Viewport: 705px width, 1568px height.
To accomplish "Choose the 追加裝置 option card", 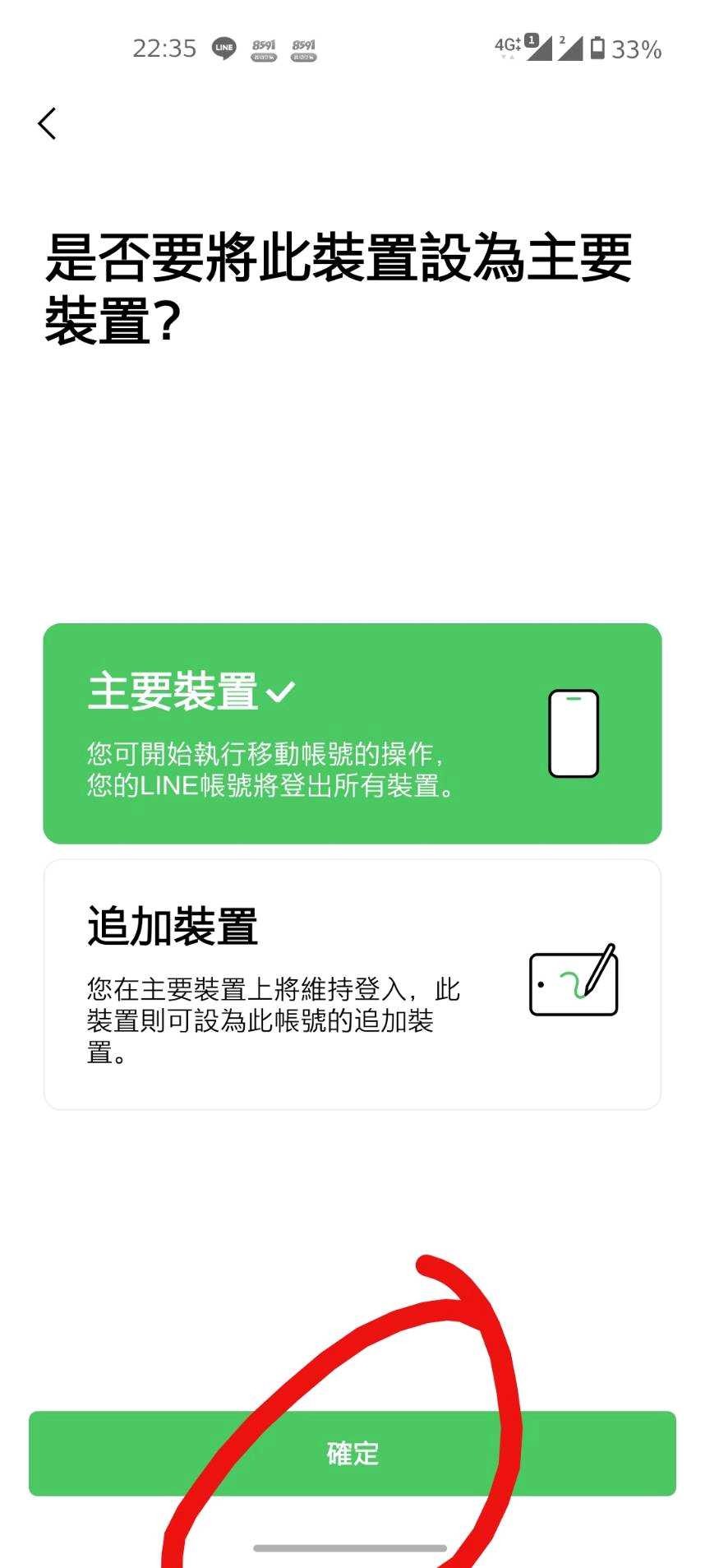I will tap(352, 983).
